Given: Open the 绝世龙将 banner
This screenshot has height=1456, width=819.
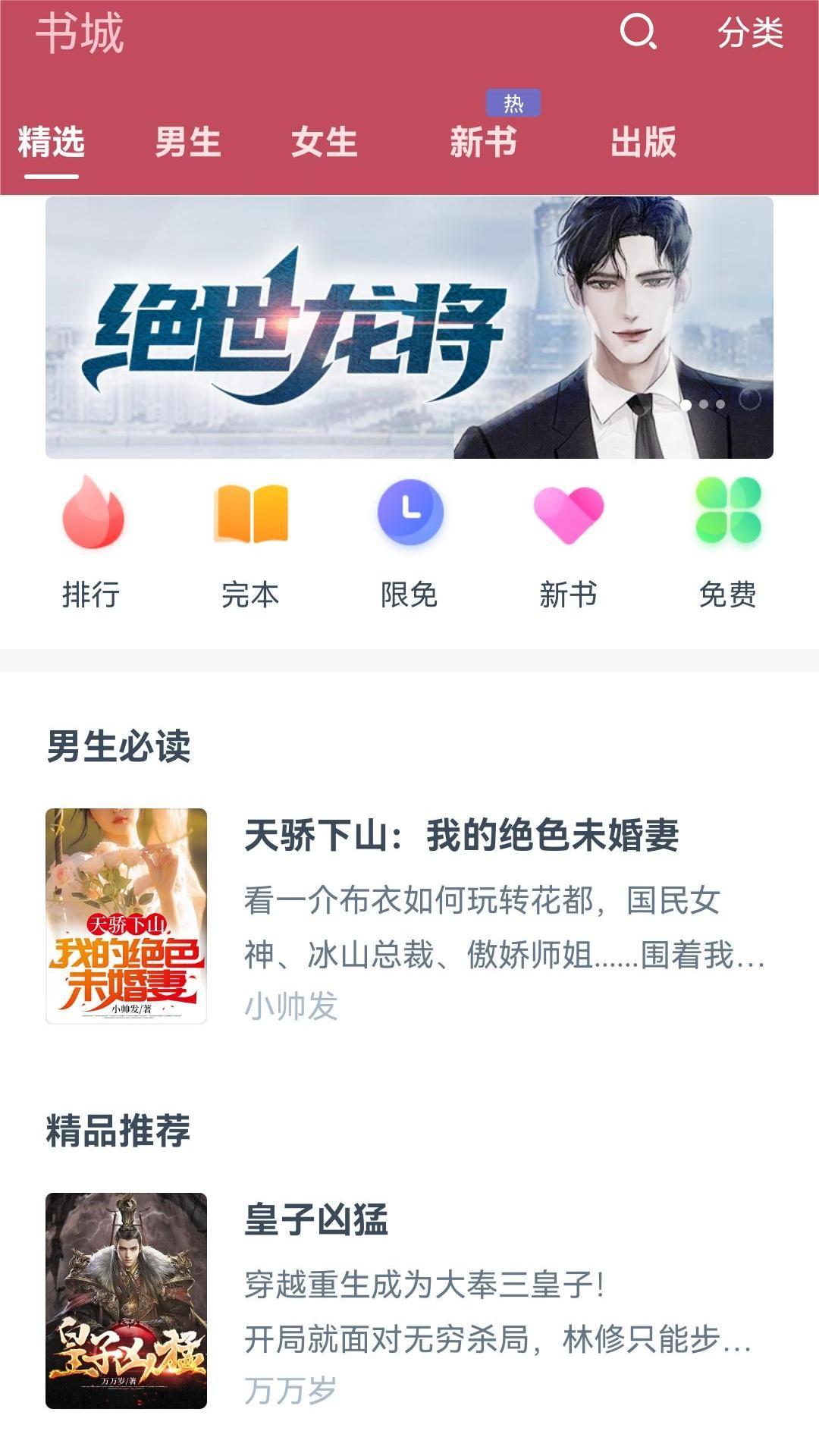Looking at the screenshot, I should pyautogui.click(x=409, y=326).
